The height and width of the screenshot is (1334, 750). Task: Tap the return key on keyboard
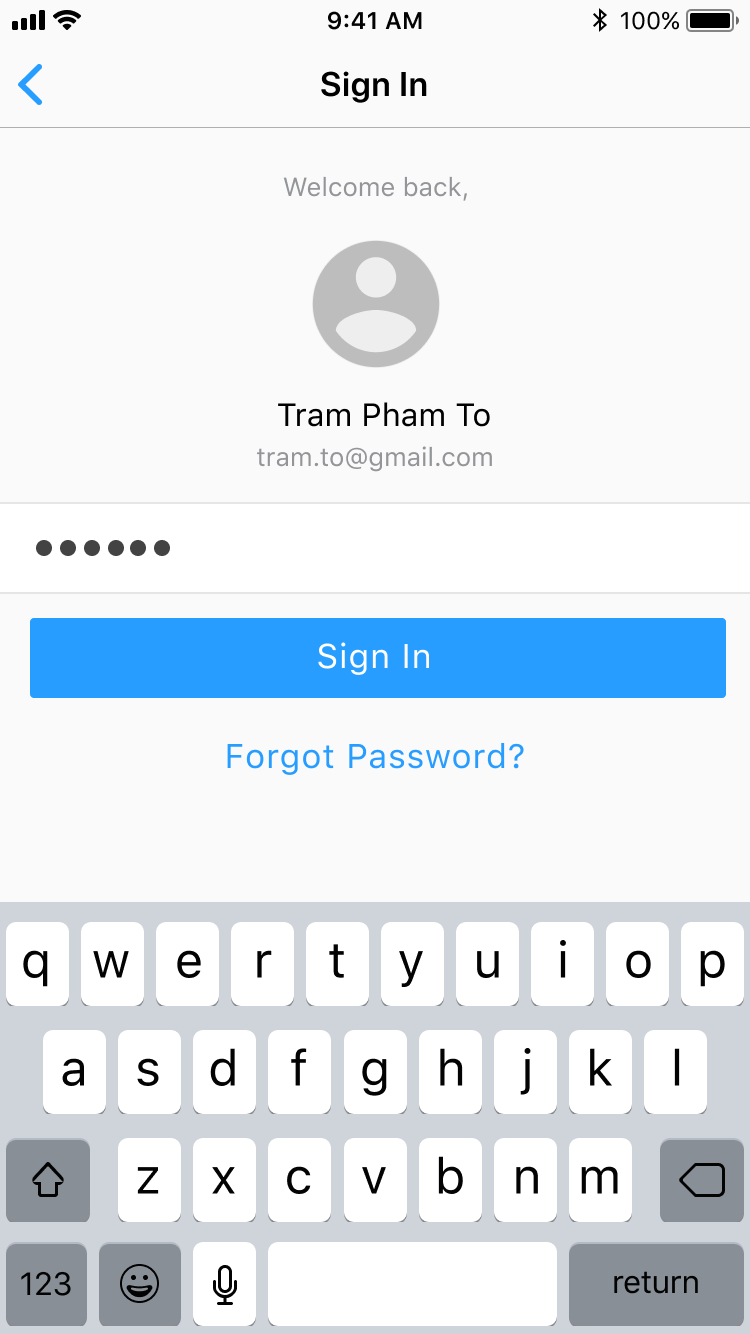[x=655, y=1283]
